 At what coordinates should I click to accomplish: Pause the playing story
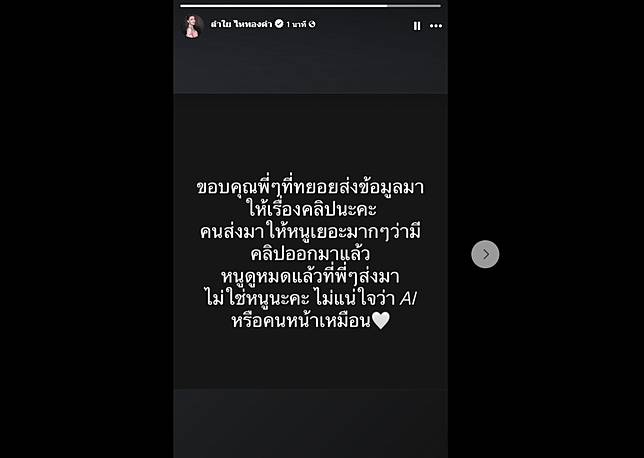417,26
